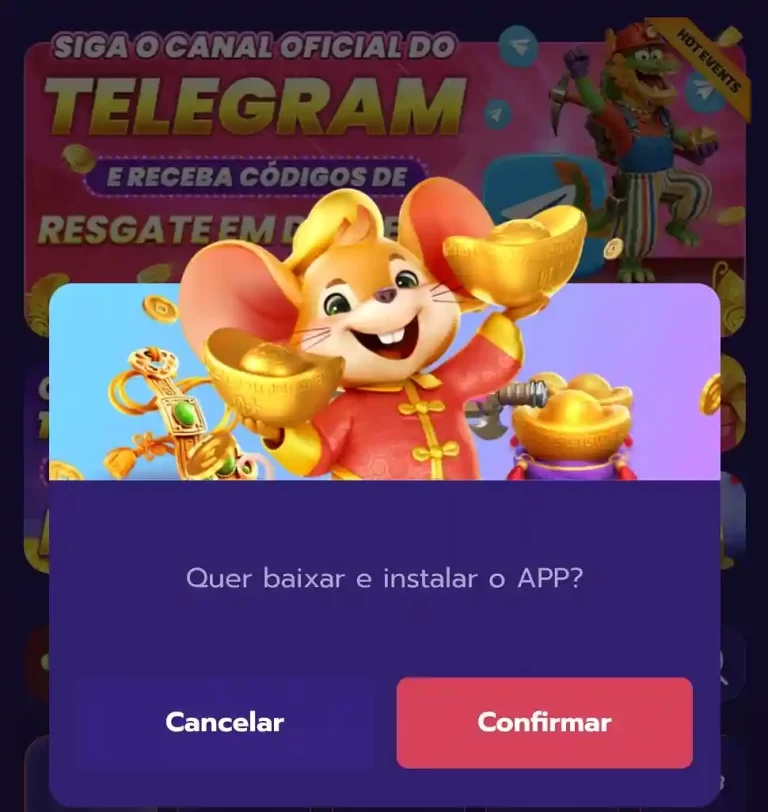
Task: Tap the Quer baixar e instalar text
Action: pos(384,575)
